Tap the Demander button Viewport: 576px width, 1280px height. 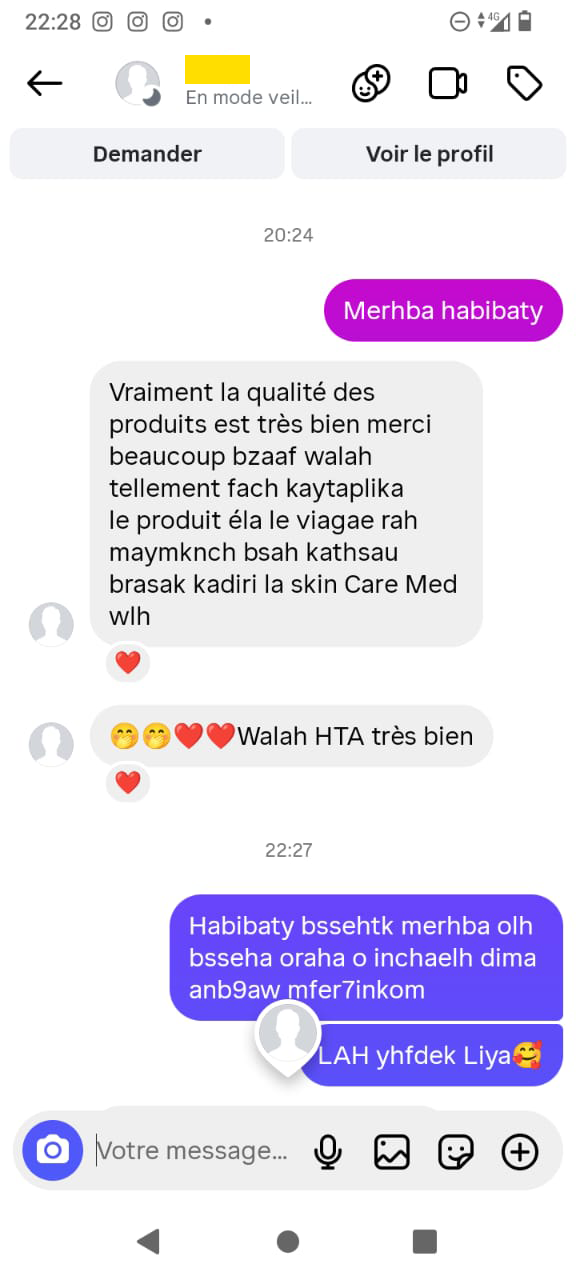pos(147,154)
